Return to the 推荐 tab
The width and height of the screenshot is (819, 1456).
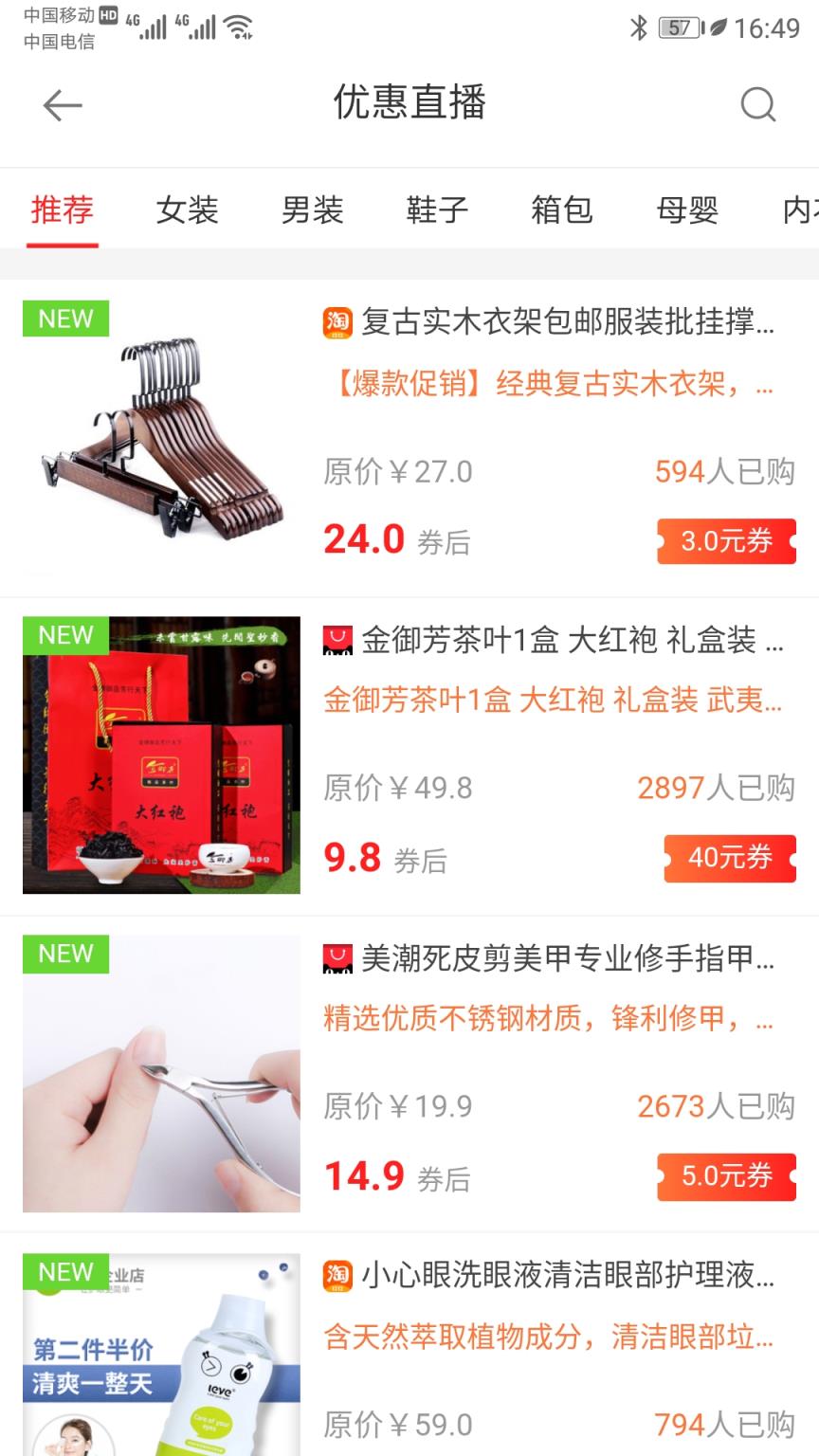[x=62, y=209]
